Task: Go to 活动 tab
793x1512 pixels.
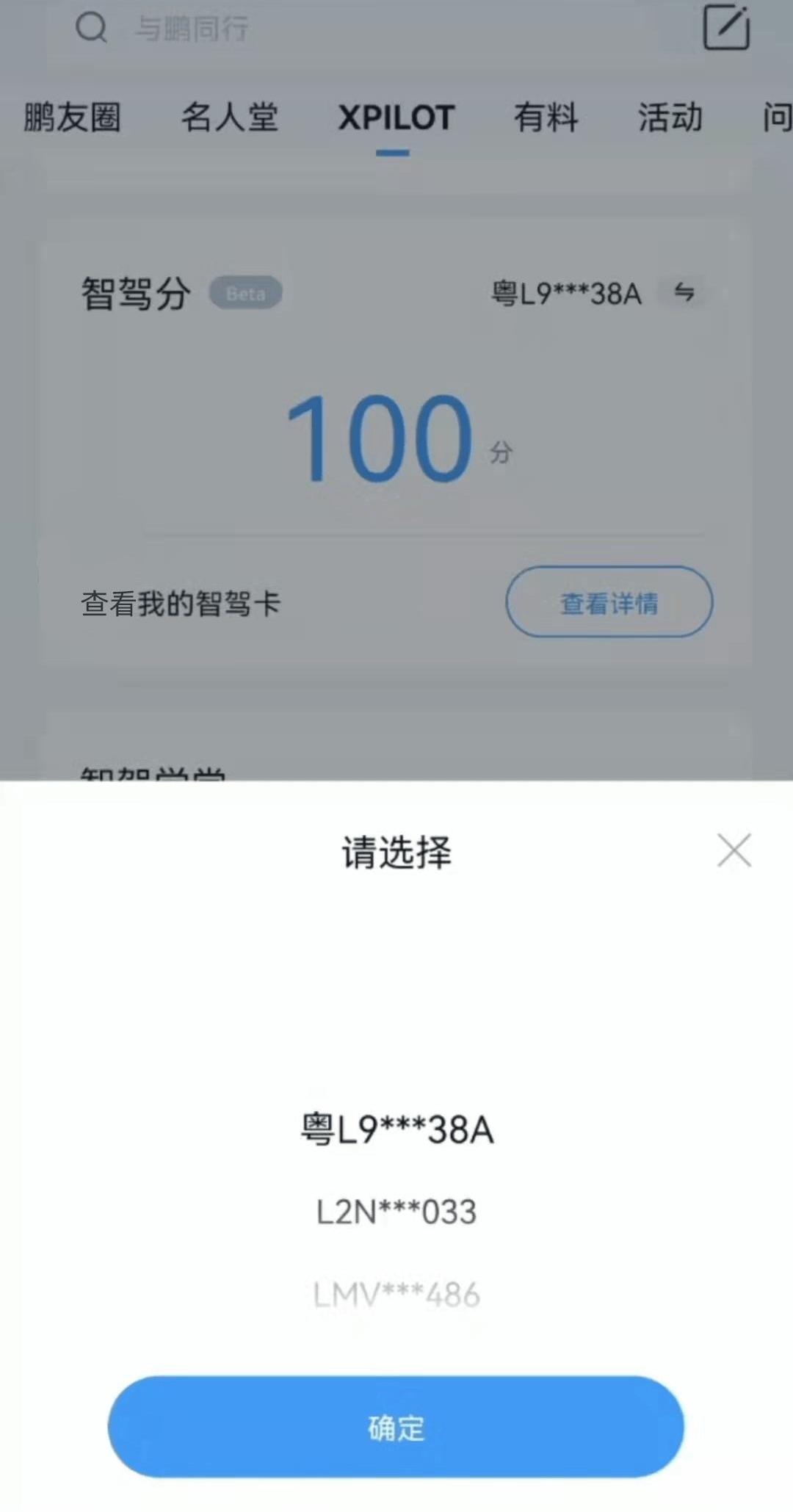Action: (x=670, y=117)
